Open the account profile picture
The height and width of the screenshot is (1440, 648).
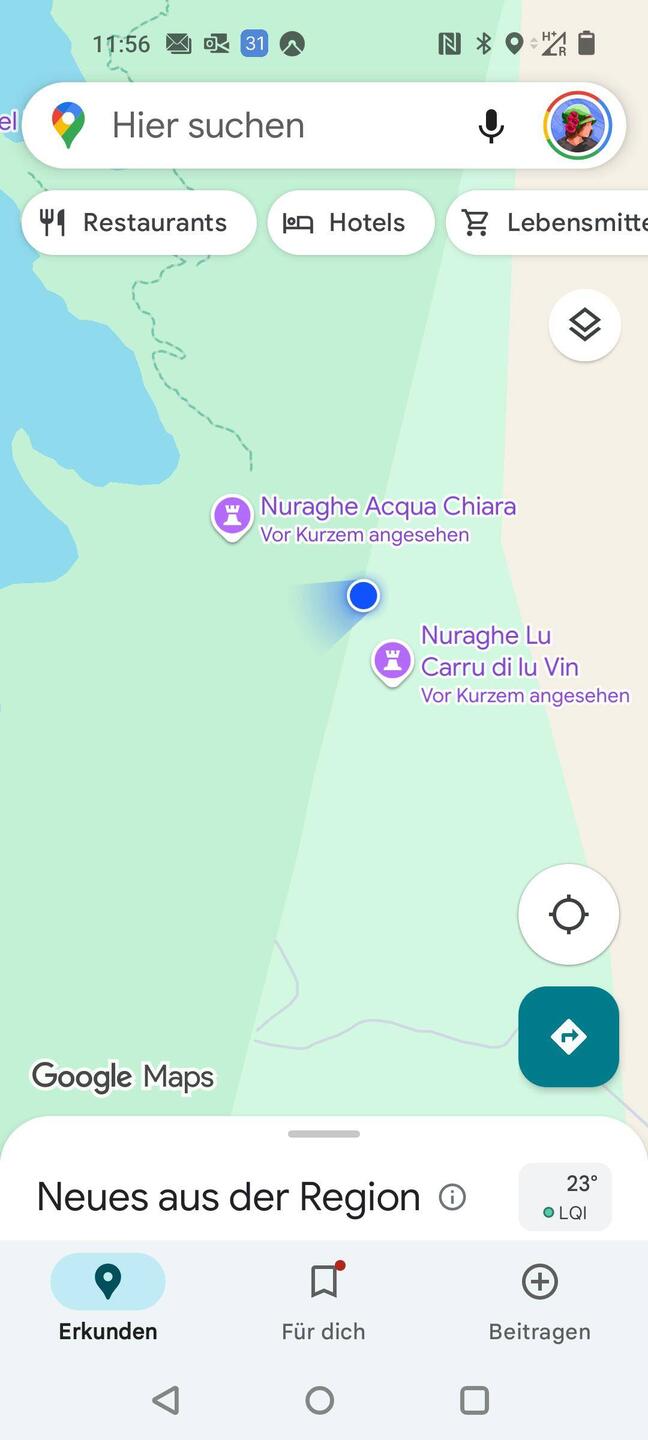578,126
